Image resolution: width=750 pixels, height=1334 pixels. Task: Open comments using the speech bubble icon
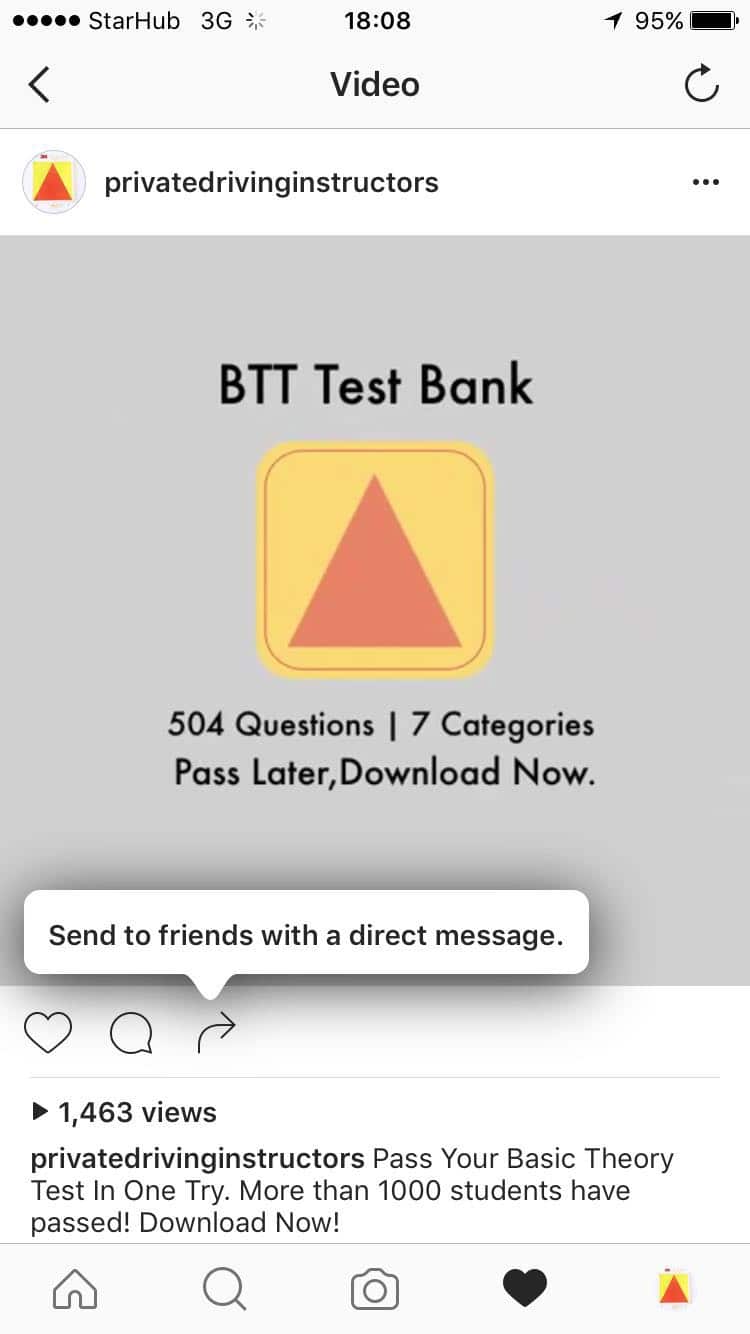(131, 1031)
